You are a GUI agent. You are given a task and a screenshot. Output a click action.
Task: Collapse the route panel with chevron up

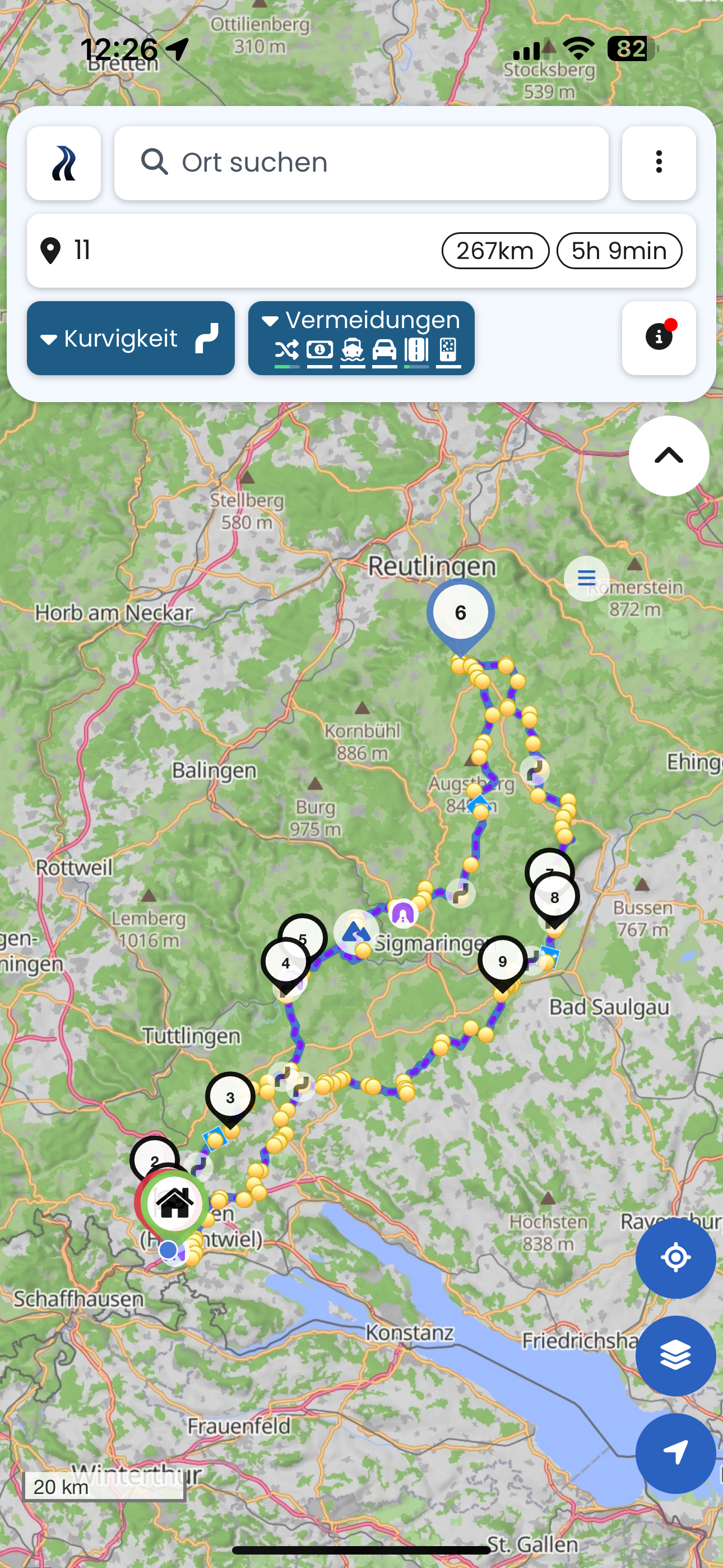pos(668,455)
